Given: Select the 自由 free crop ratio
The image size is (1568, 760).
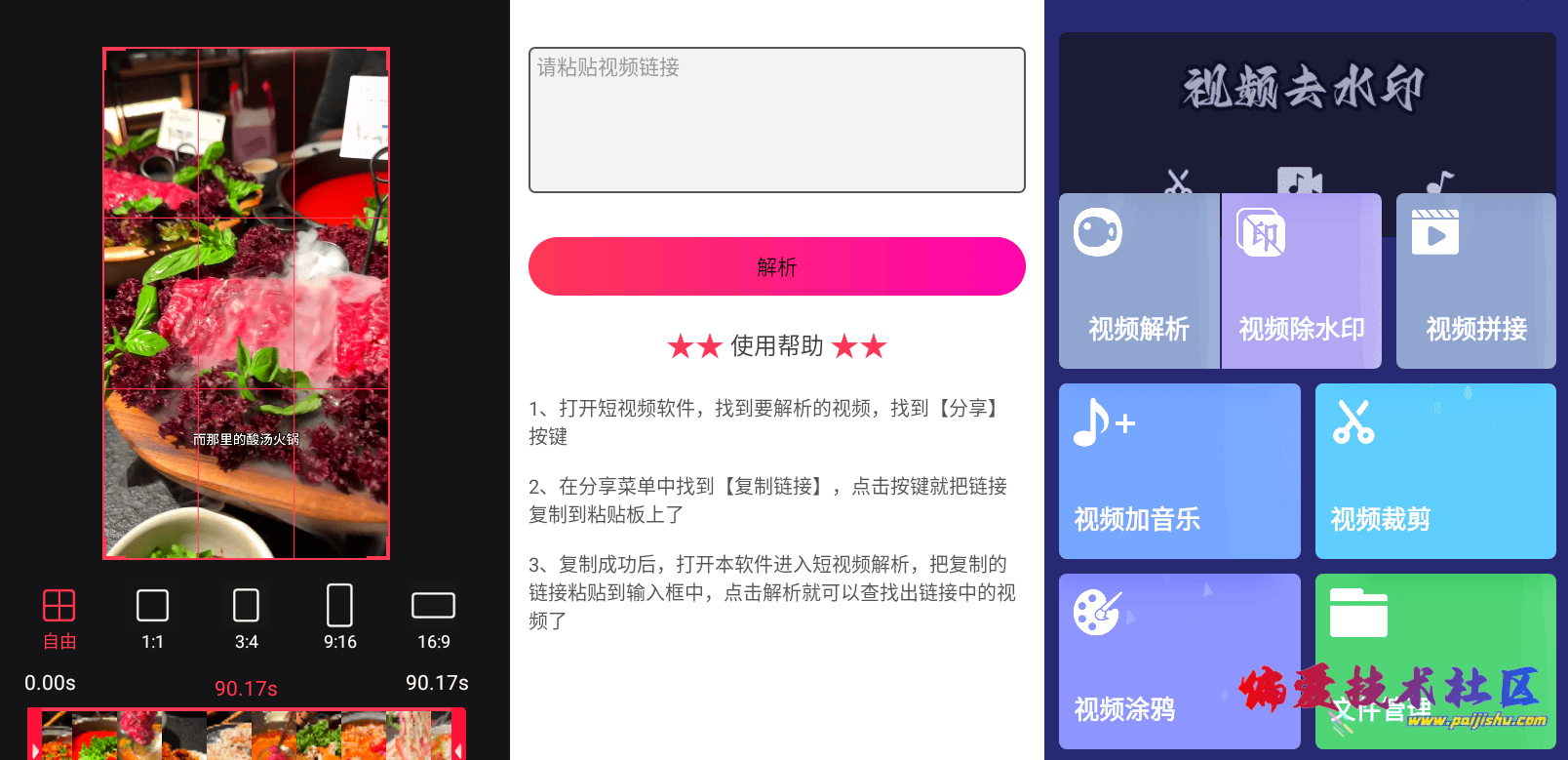Looking at the screenshot, I should tap(59, 619).
